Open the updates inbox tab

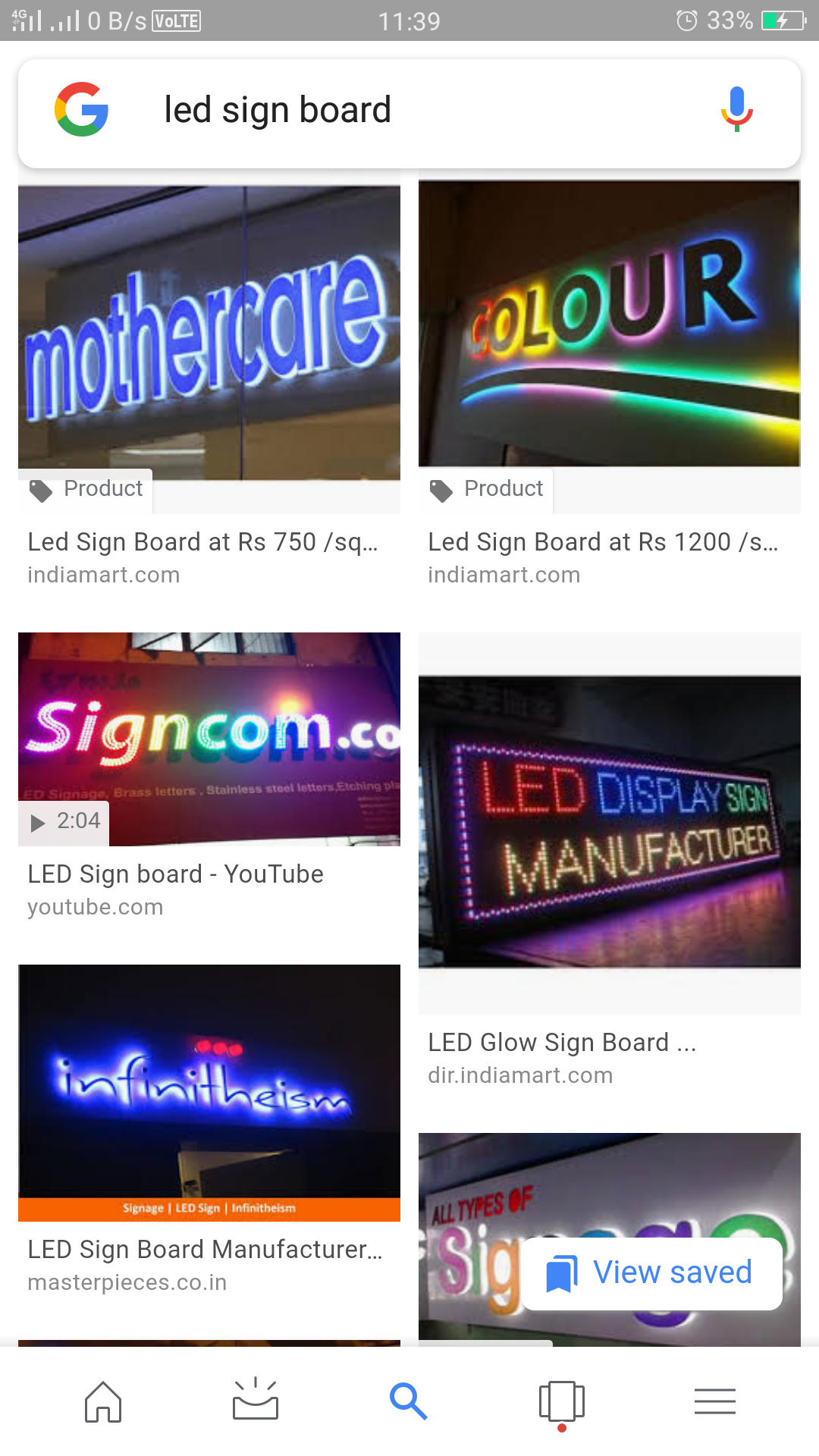(x=256, y=1400)
